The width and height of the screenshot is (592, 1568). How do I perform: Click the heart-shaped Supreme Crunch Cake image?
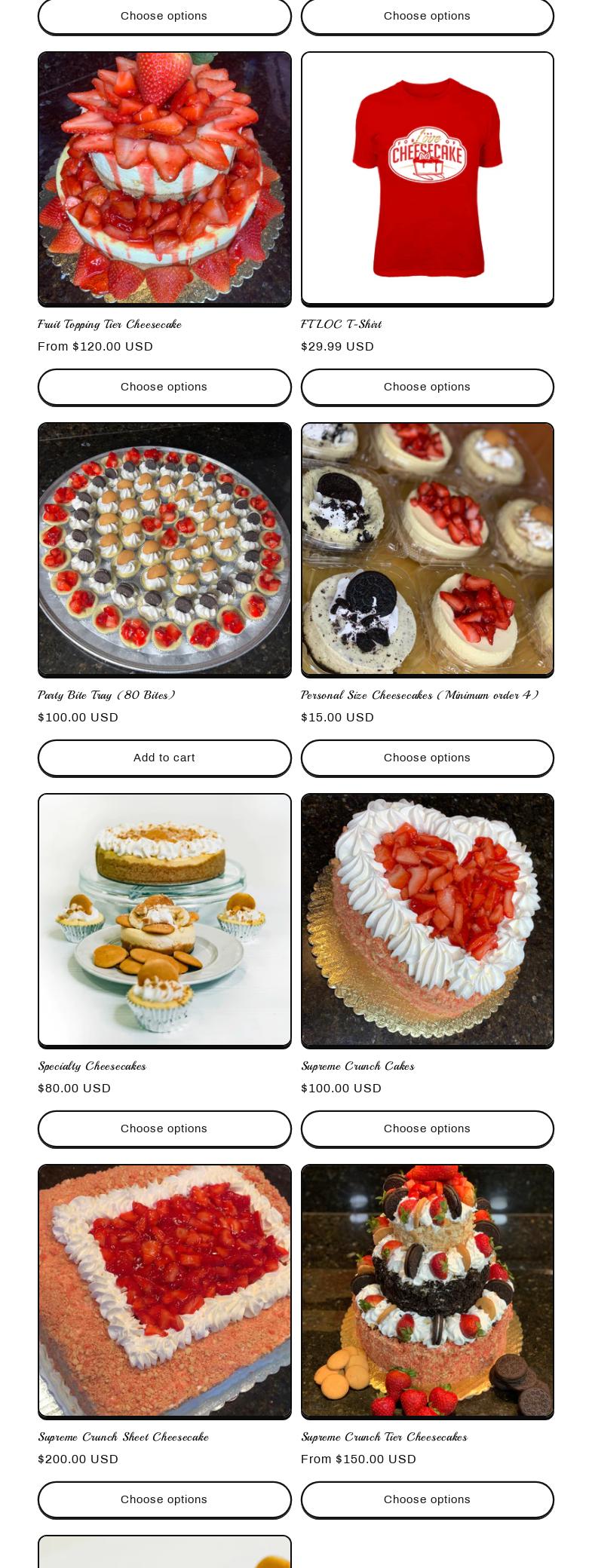pos(427,920)
